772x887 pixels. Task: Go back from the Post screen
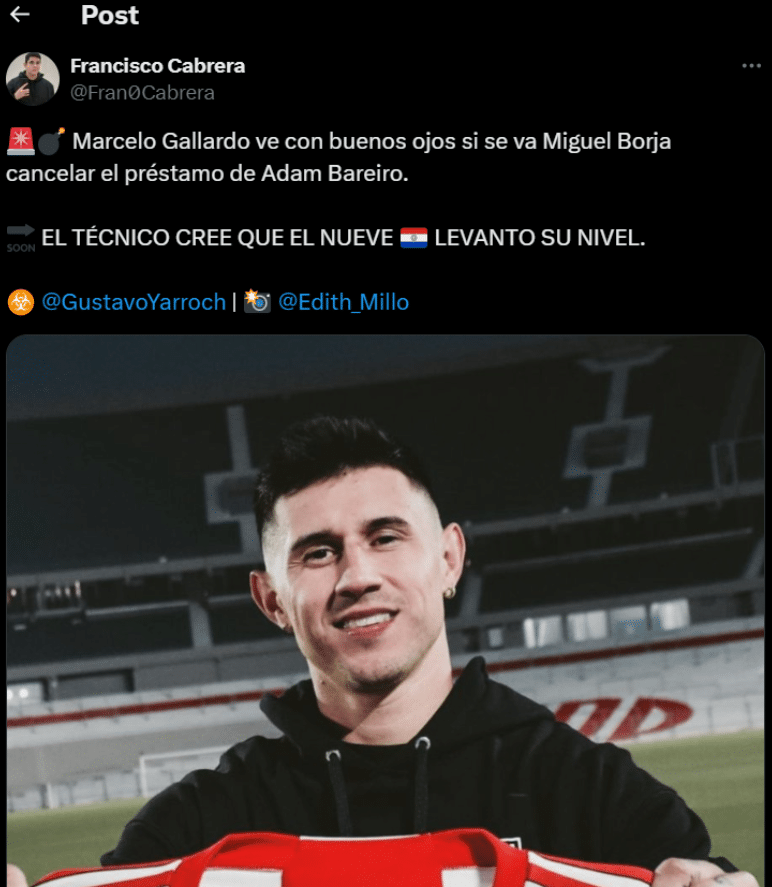19,15
